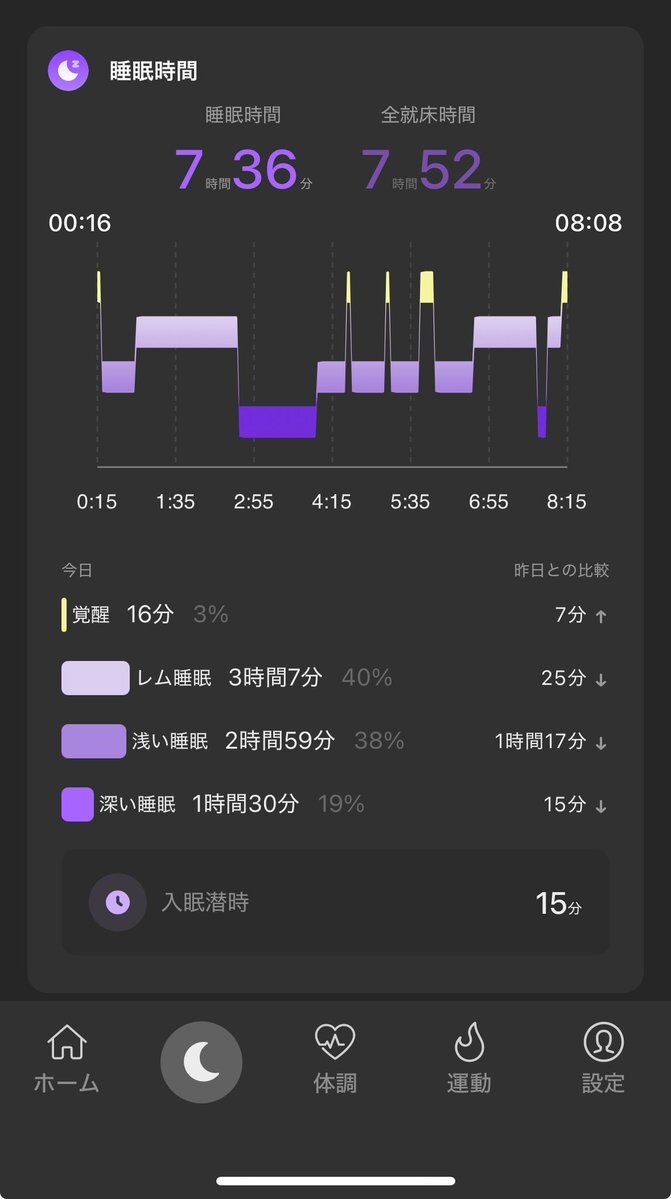The width and height of the screenshot is (671, 1199).
Task: Open the 運動 tab
Action: [x=468, y=1059]
